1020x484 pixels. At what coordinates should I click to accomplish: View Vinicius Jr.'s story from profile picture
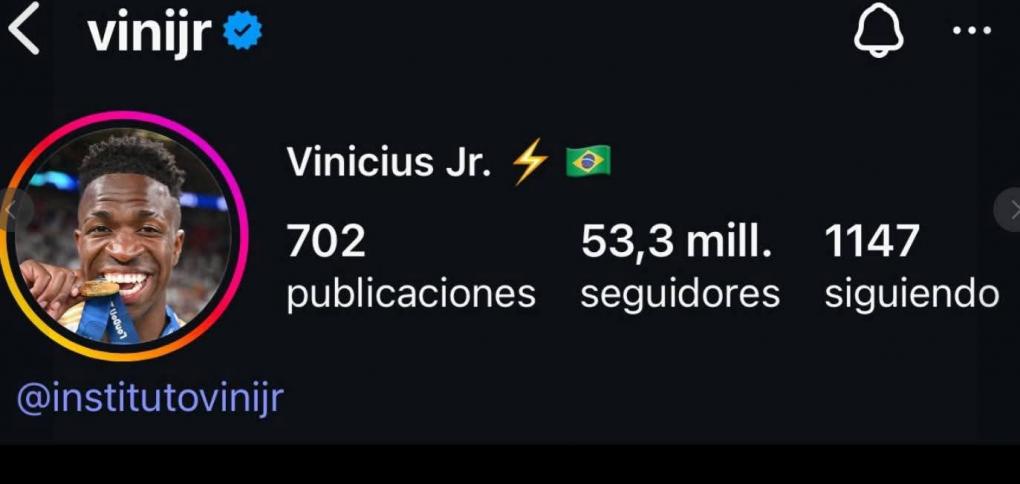(x=125, y=236)
